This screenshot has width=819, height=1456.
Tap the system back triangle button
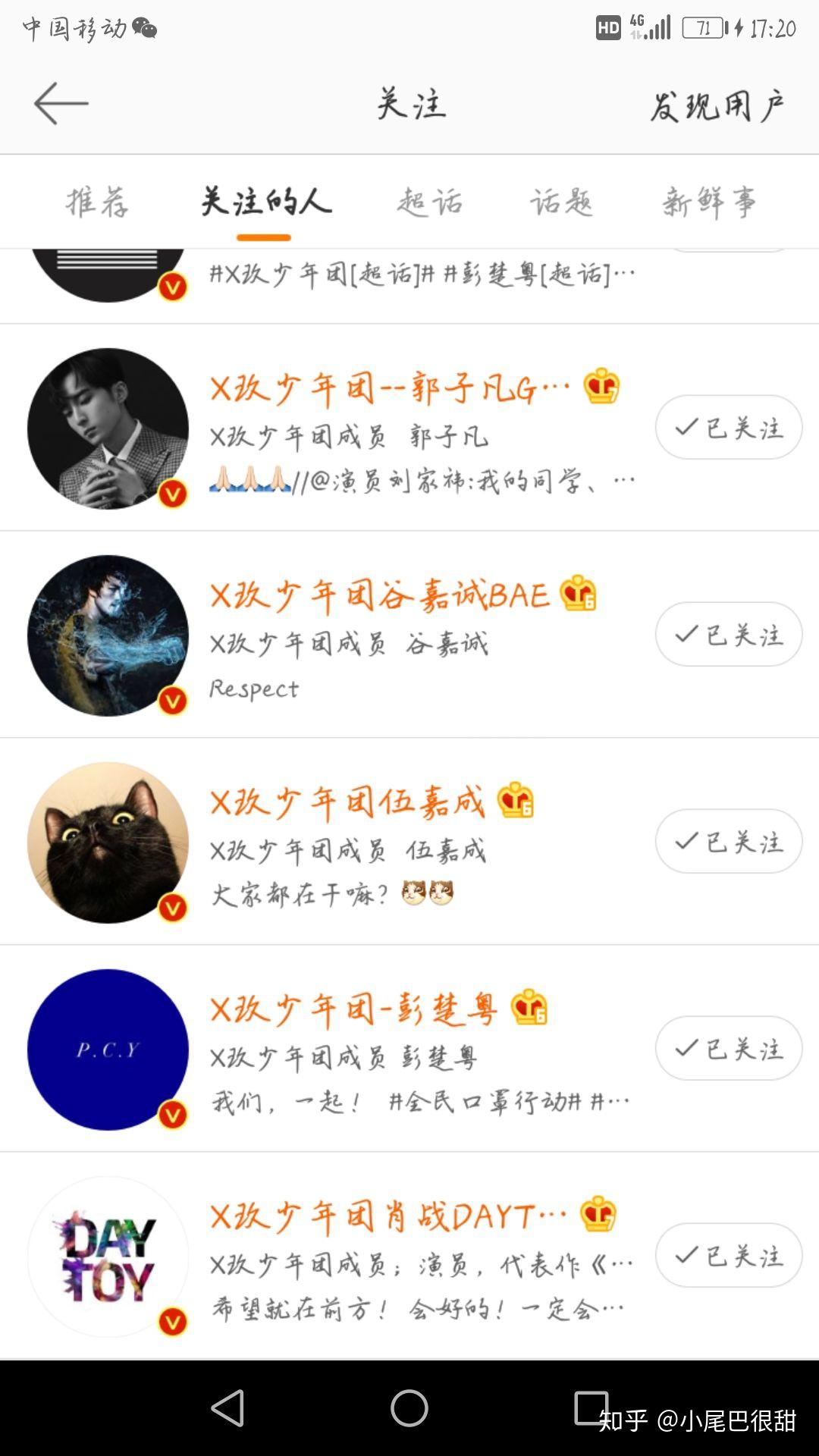tap(227, 1408)
